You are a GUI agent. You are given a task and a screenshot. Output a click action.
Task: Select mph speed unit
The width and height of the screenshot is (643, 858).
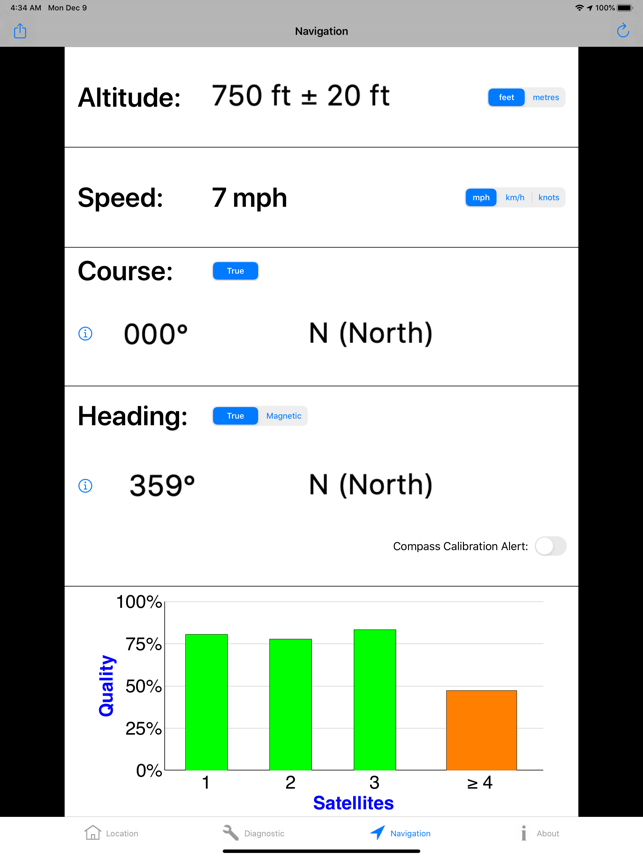(x=481, y=197)
